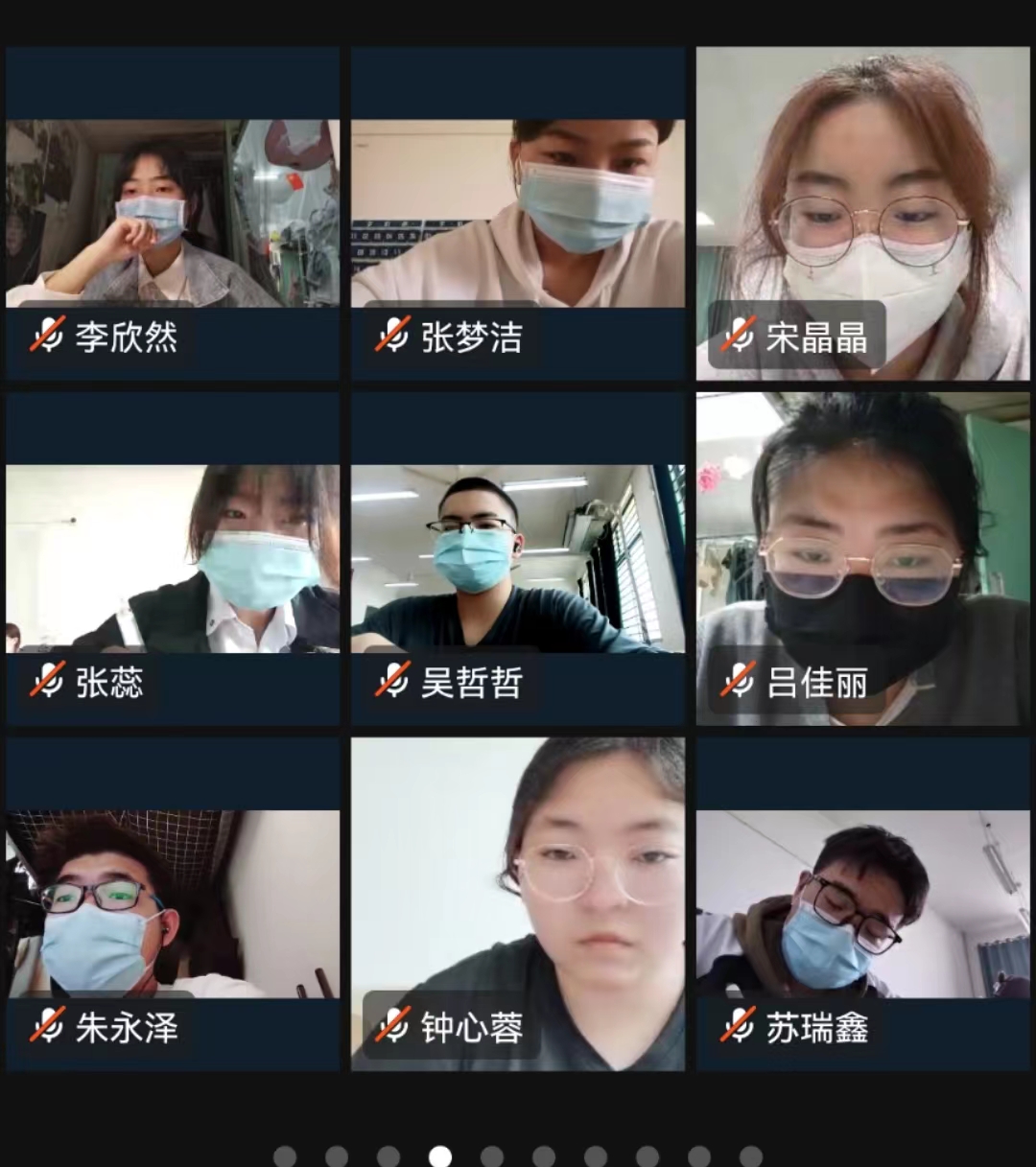1036x1167 pixels.
Task: Tap 吕佳丽's video tile
Action: (x=863, y=558)
